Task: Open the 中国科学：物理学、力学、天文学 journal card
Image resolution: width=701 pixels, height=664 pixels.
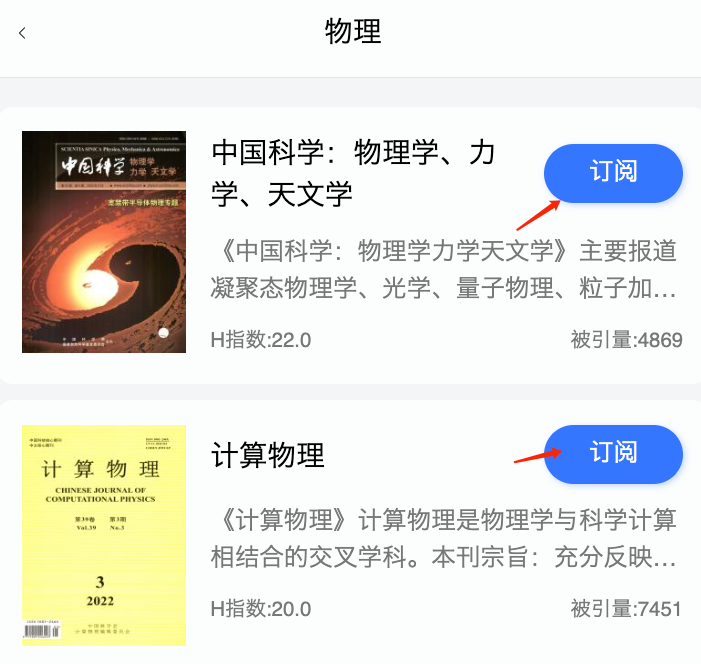Action: click(x=353, y=172)
